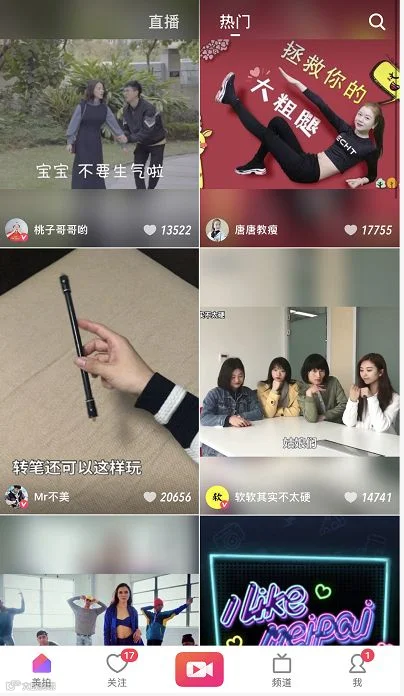Screen dimensions: 404x696
Task: View 桃子哥哥哟's profile avatar
Action: tap(16, 230)
